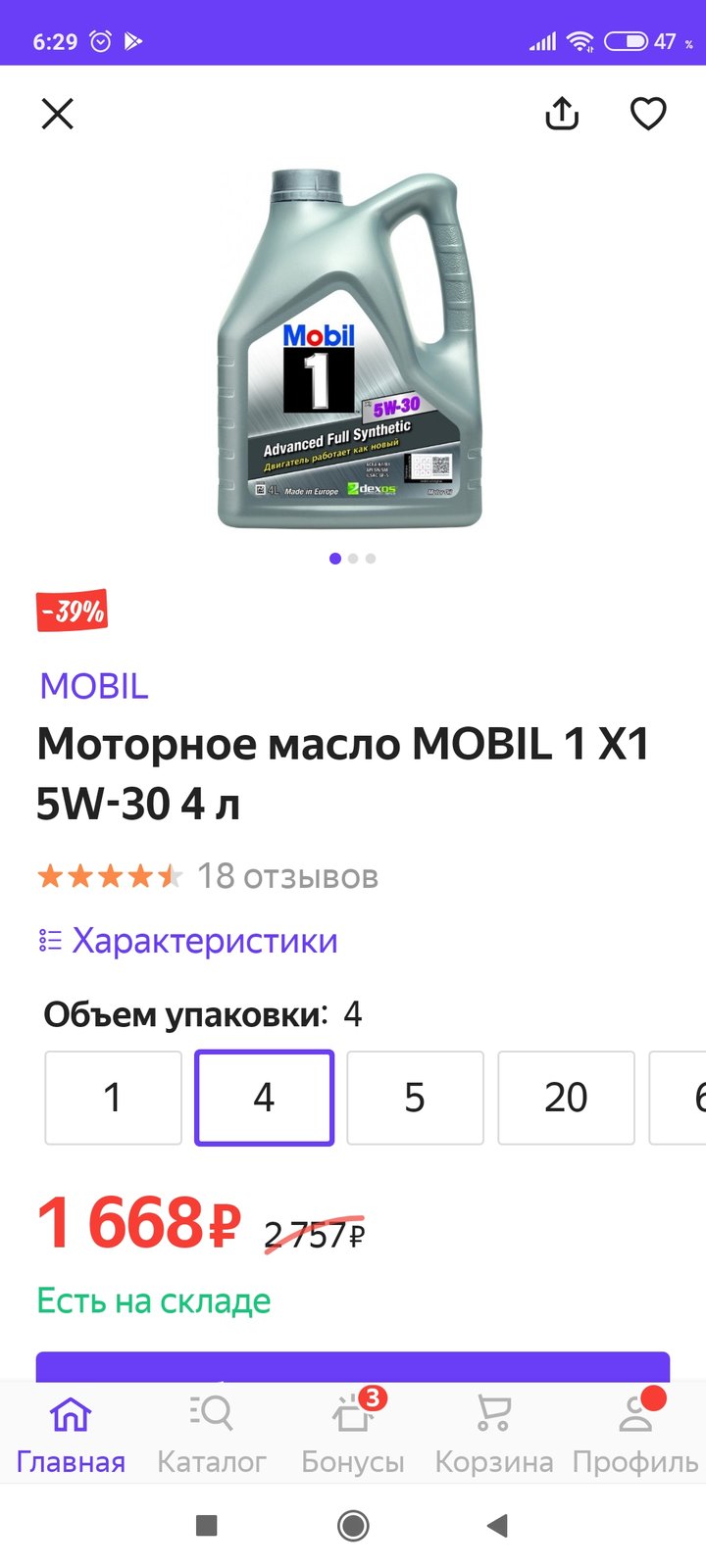Open the MOBIL brand link

pos(94,686)
